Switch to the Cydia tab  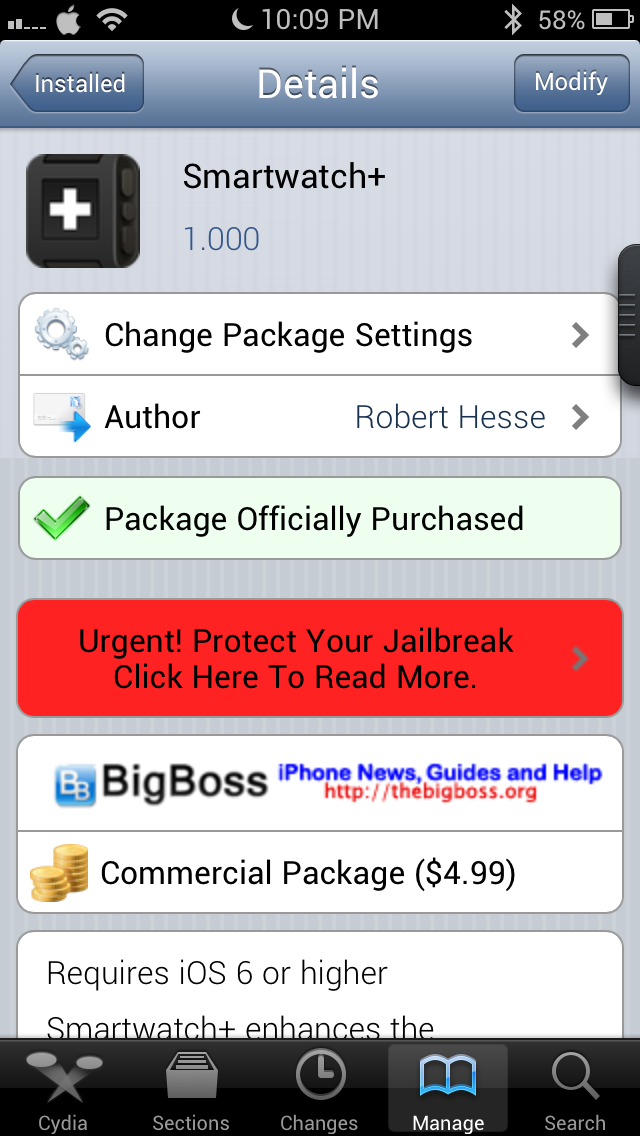(x=63, y=1091)
